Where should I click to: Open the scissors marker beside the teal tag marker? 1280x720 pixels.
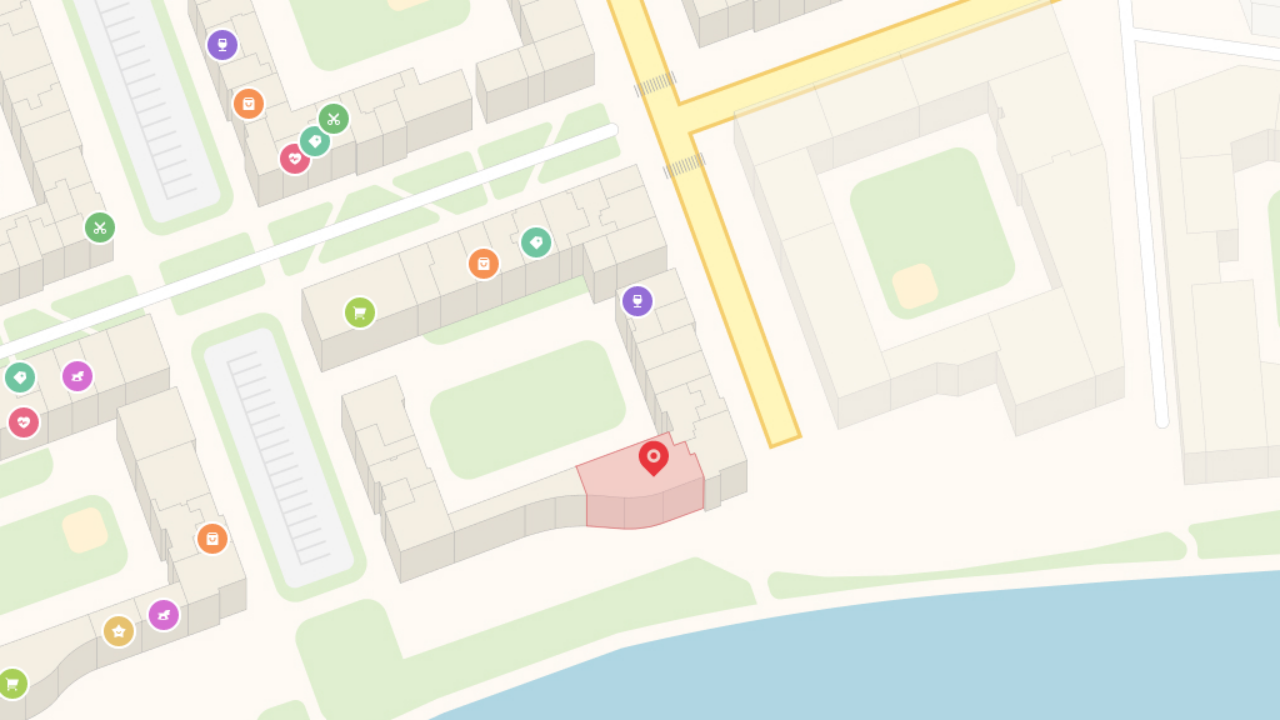333,119
